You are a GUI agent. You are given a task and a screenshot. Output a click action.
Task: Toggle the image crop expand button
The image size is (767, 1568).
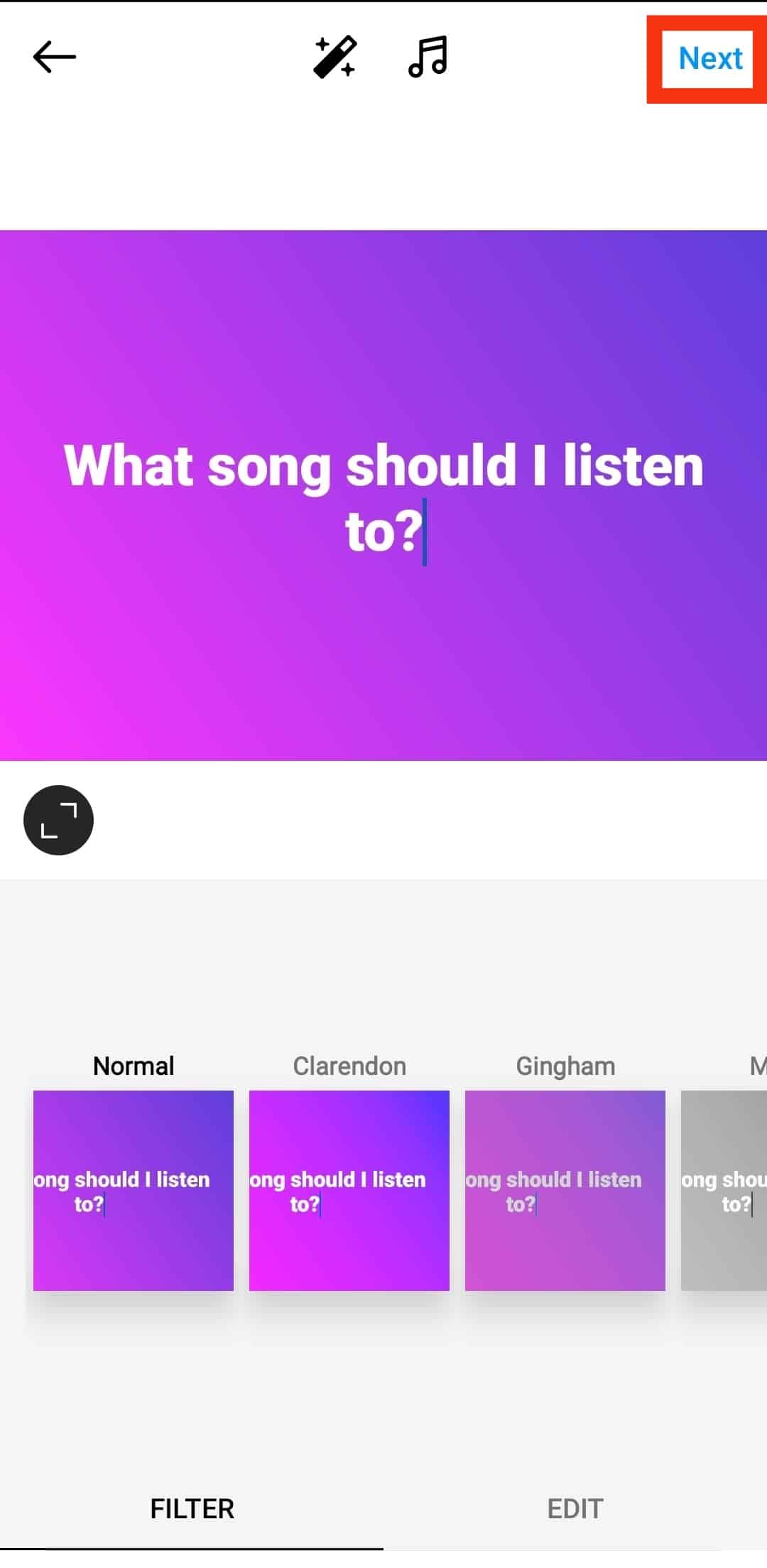point(58,820)
